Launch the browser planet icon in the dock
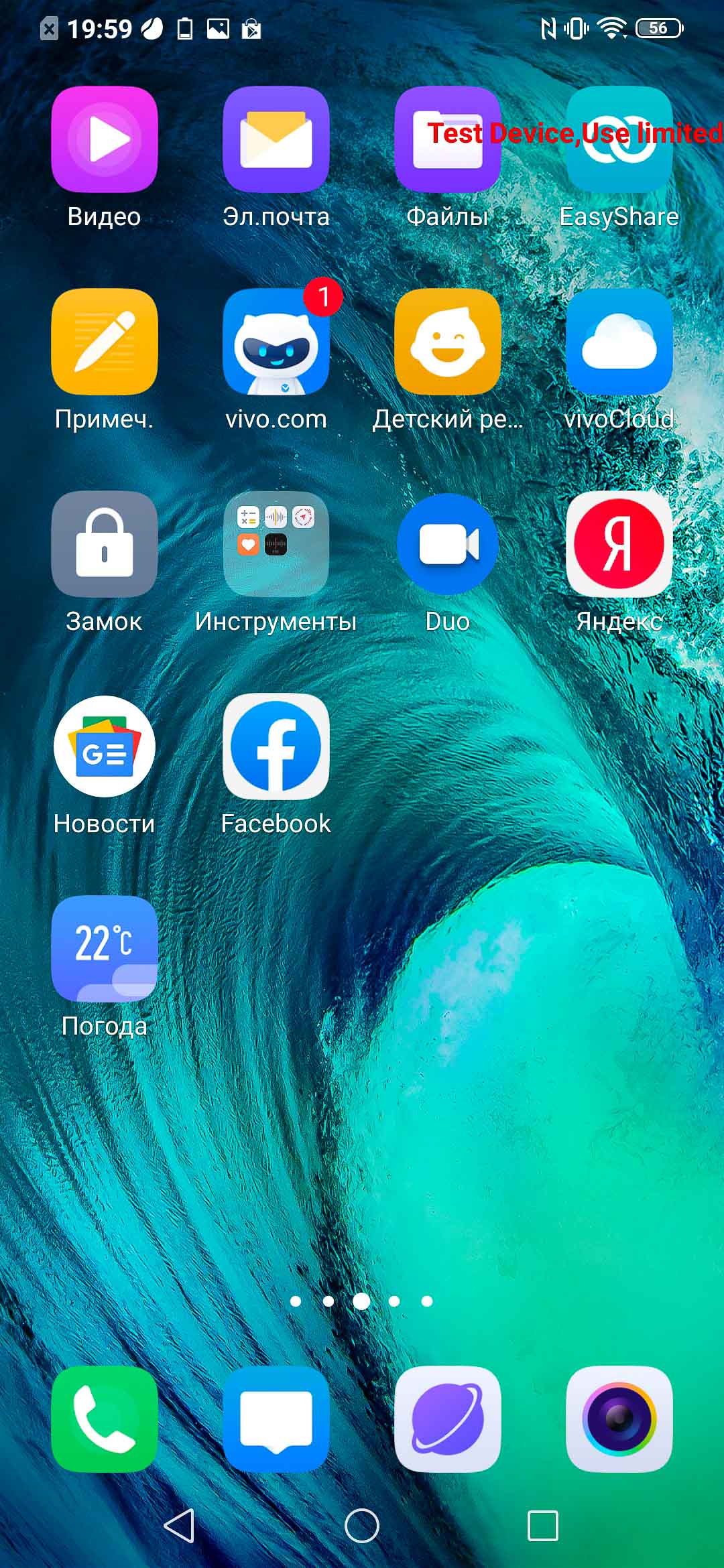This screenshot has width=724, height=1568. click(447, 1419)
